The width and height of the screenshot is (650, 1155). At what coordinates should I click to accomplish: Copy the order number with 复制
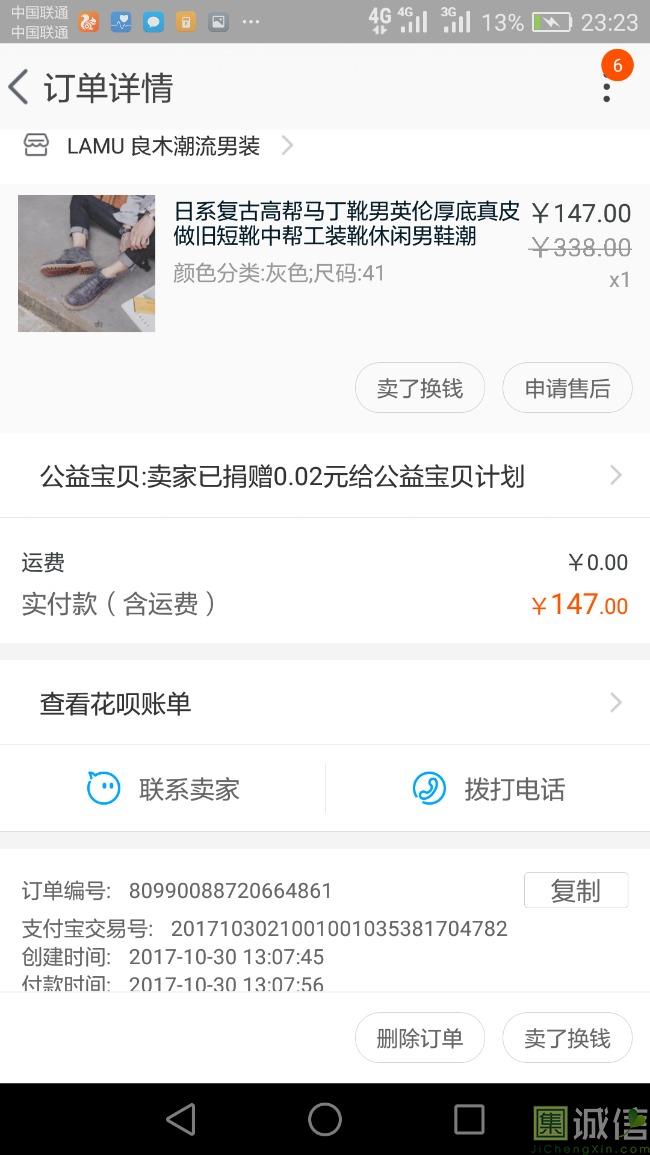pyautogui.click(x=576, y=890)
